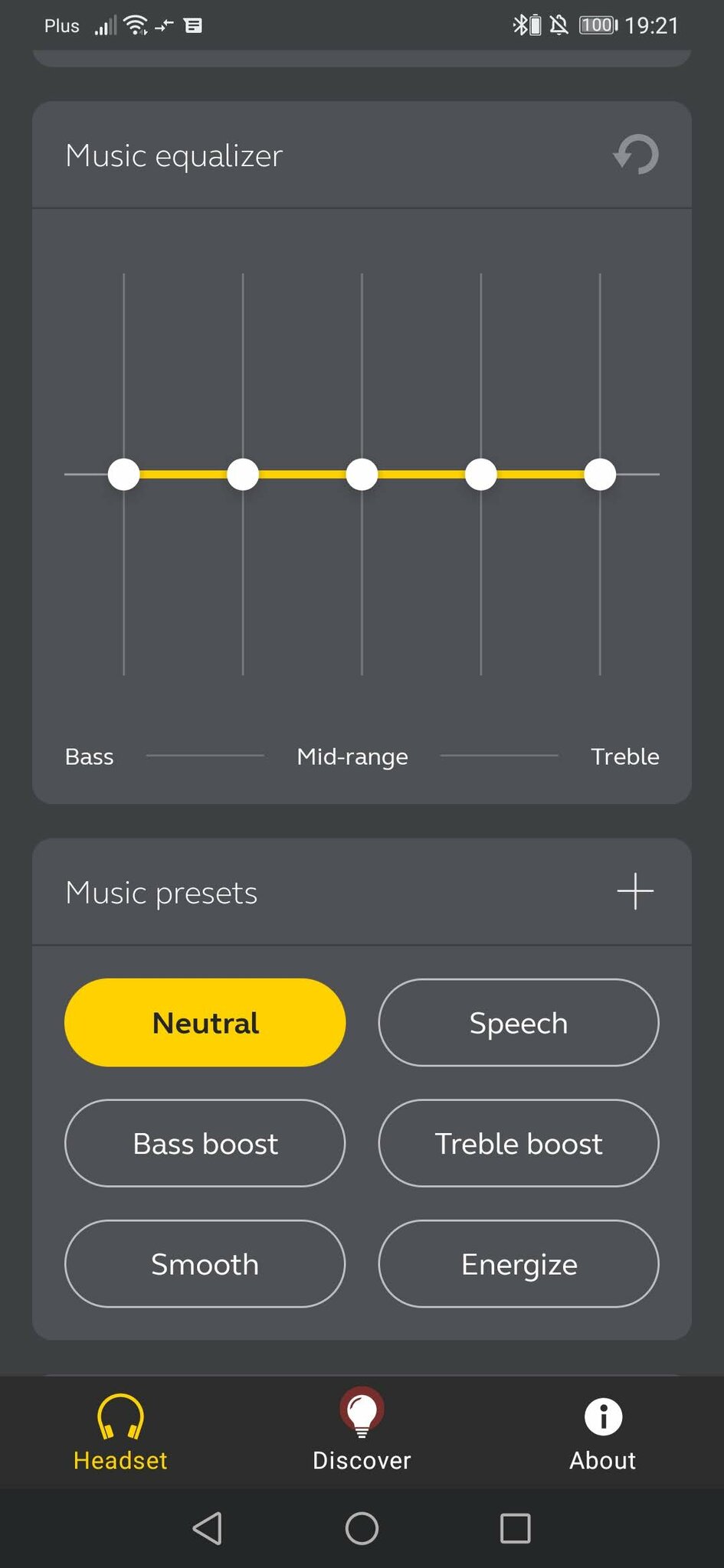
Task: Reset the music equalizer
Action: (x=636, y=155)
